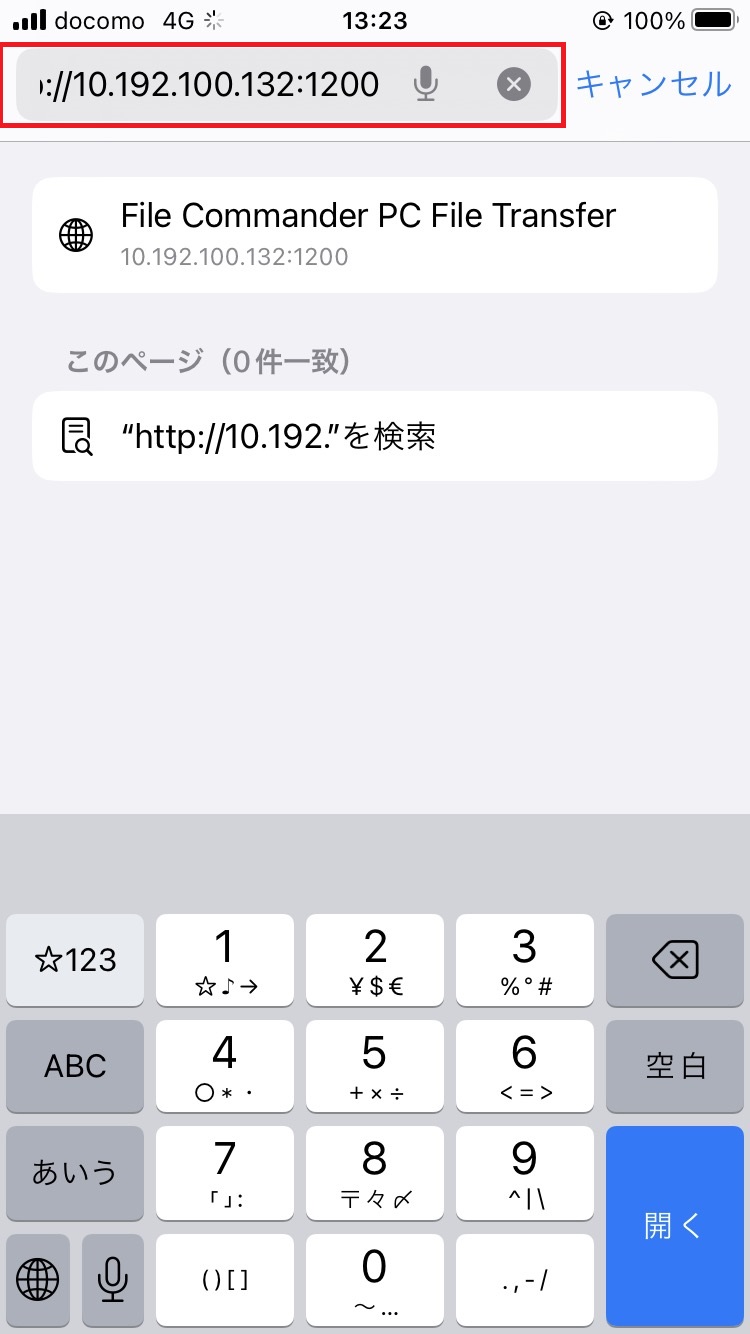
Task: Open File Commander PC File Transfer suggestion
Action: click(375, 235)
